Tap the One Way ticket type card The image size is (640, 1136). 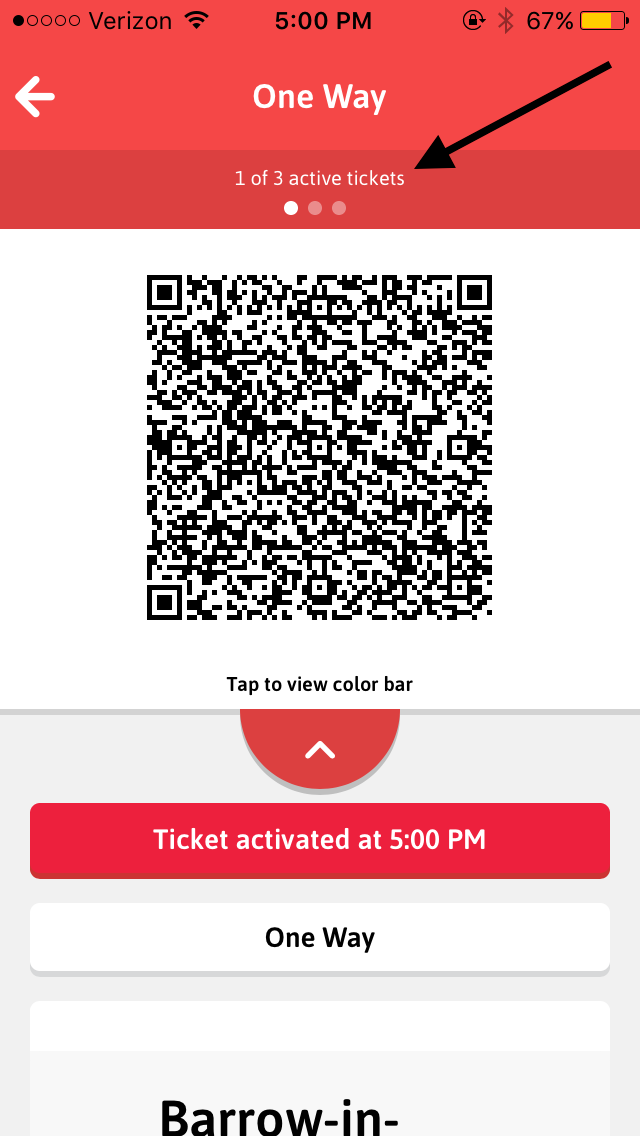click(320, 938)
